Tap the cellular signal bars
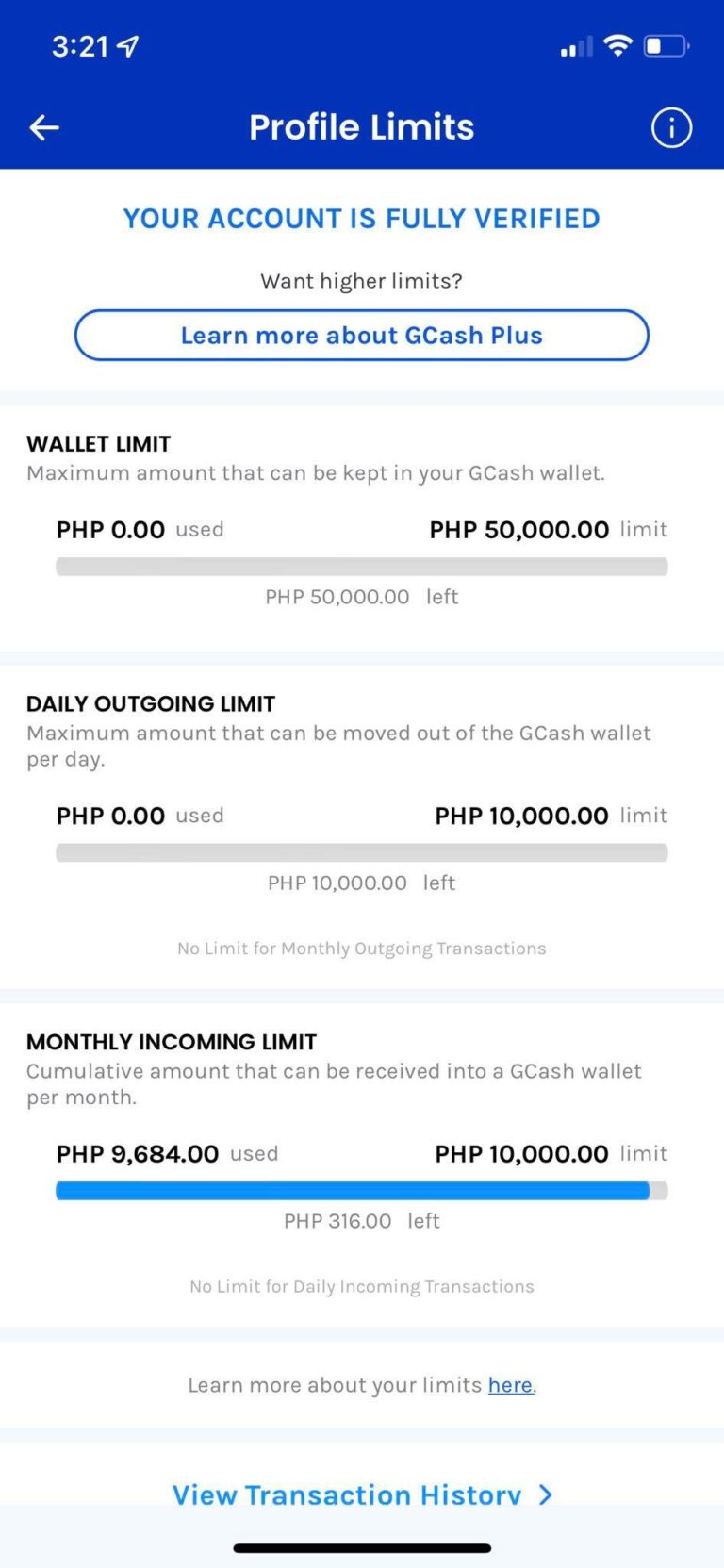Screen dimensions: 724x1568 click(x=575, y=46)
